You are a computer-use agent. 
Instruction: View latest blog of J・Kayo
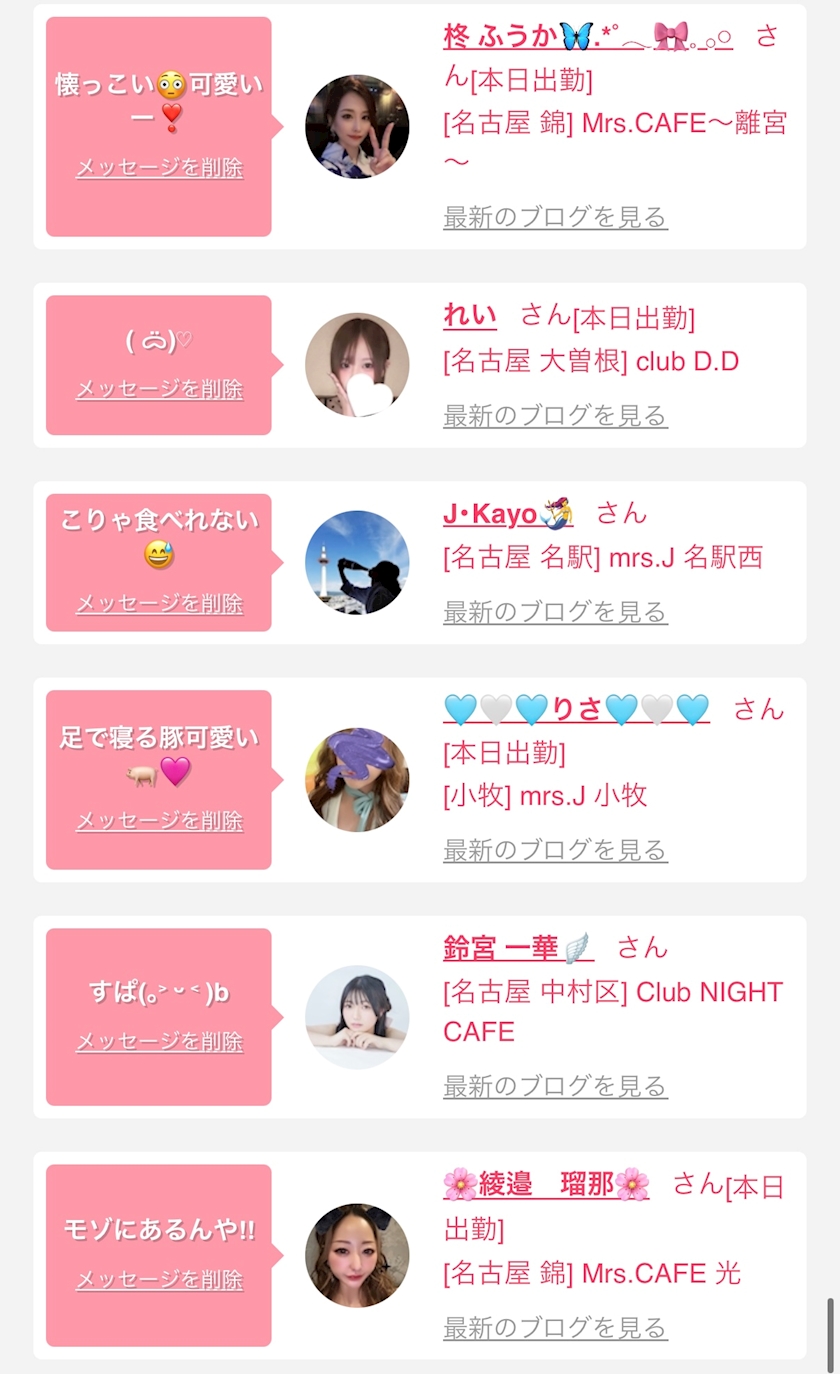pos(555,610)
